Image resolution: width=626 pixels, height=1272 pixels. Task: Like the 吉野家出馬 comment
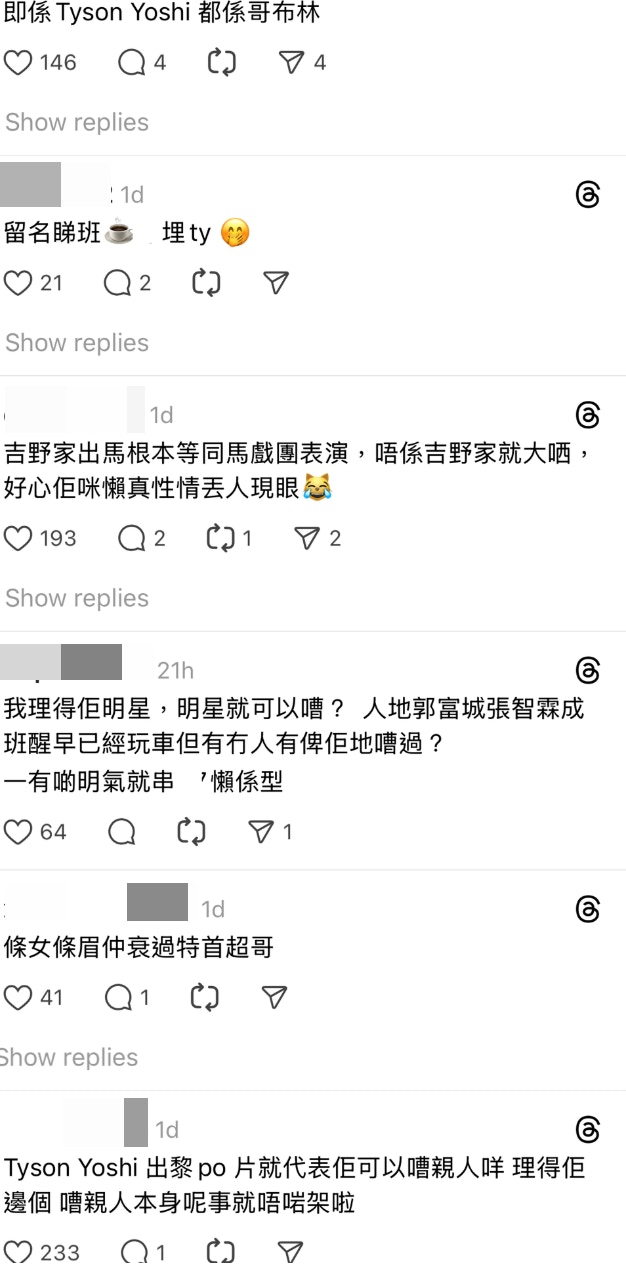coord(19,539)
